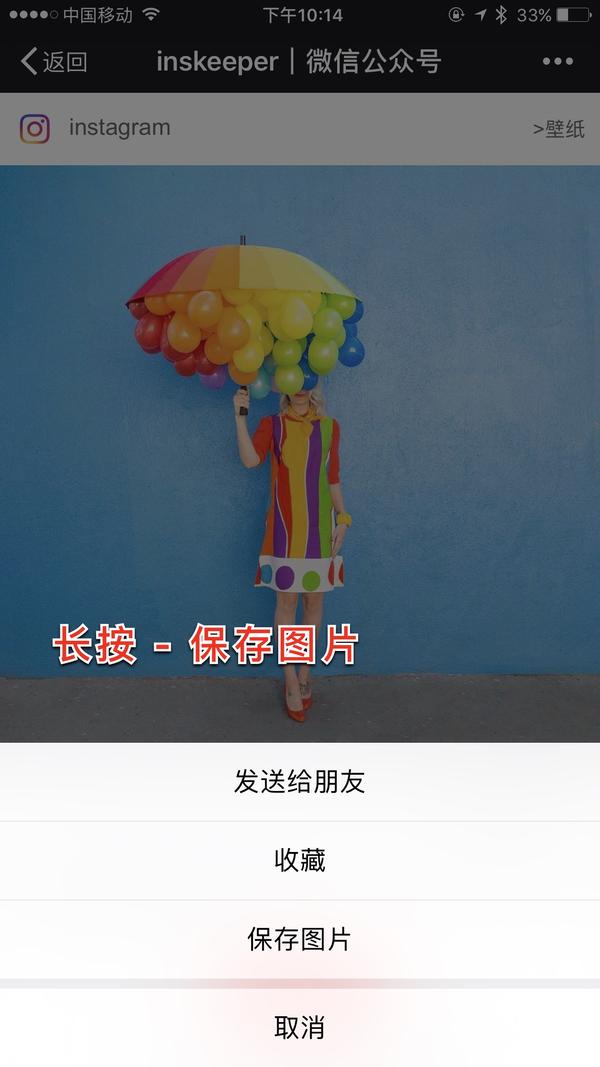Go back via 返回 button
Viewport: 600px width, 1067px height.
pos(54,62)
